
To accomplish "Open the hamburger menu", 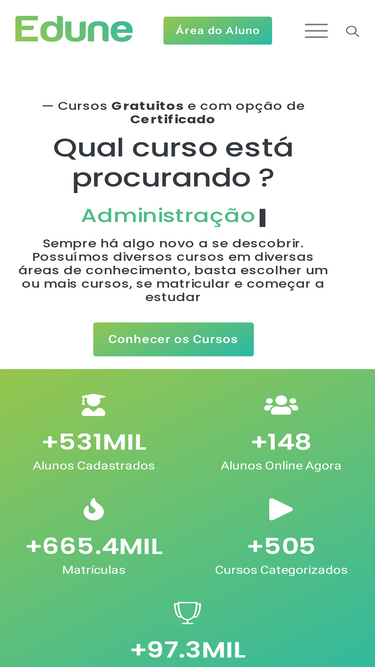I will [x=316, y=31].
